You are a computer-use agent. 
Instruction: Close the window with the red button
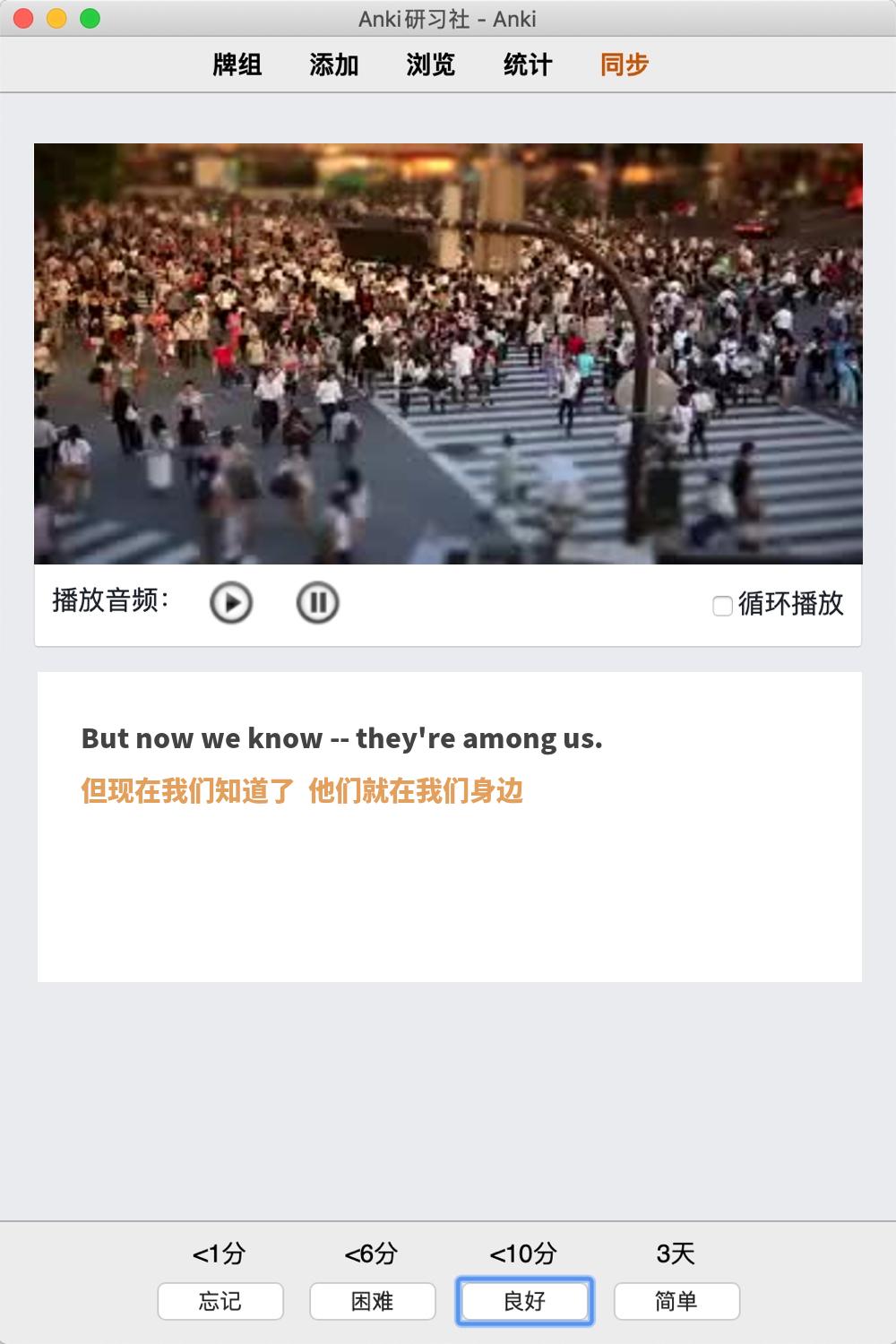pyautogui.click(x=24, y=18)
